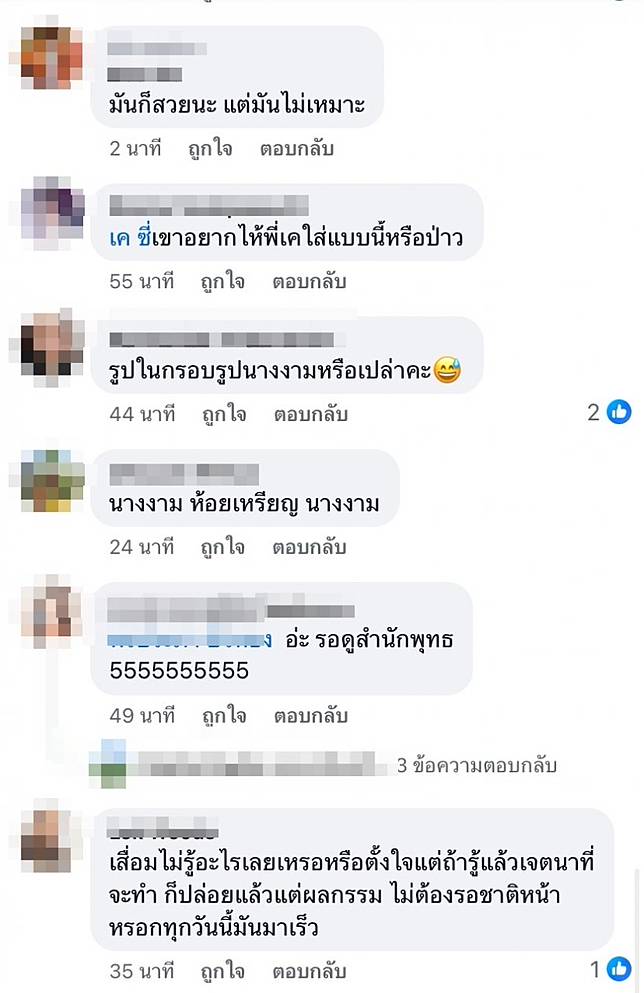Like the comment "รูปในกรอบรูปนางงามหรือเปล่าคะ"
The image size is (644, 993).
pyautogui.click(x=222, y=413)
